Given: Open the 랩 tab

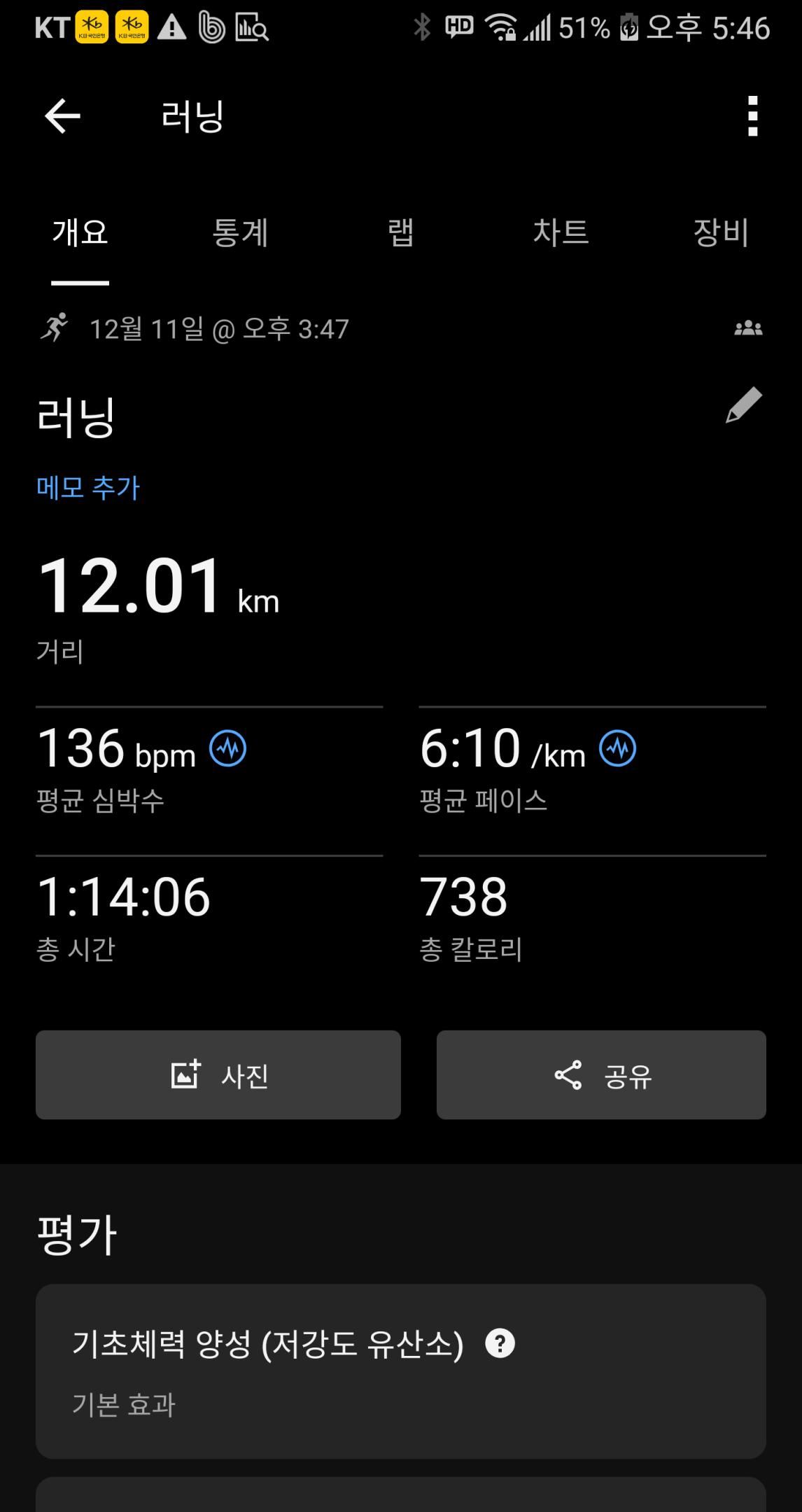Looking at the screenshot, I should (401, 234).
